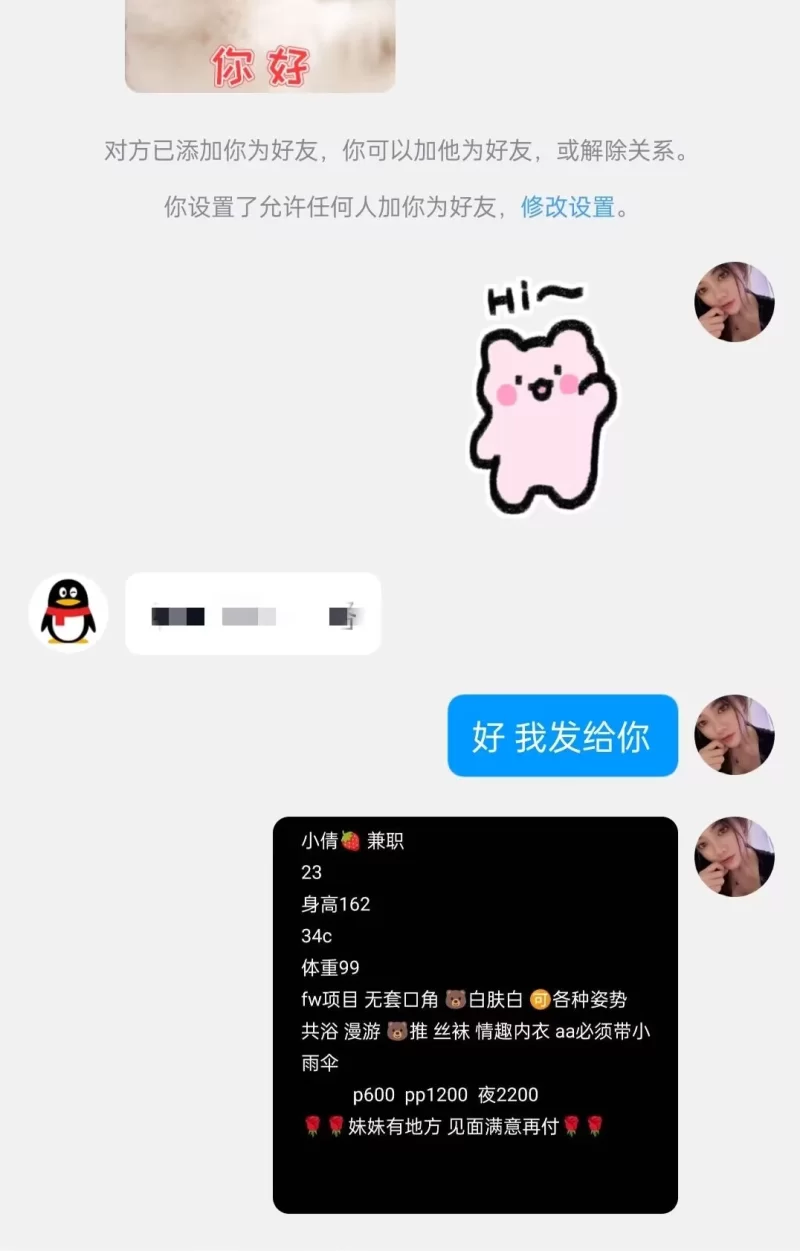Open the black image message with text
The width and height of the screenshot is (800, 1251).
[x=475, y=1014]
